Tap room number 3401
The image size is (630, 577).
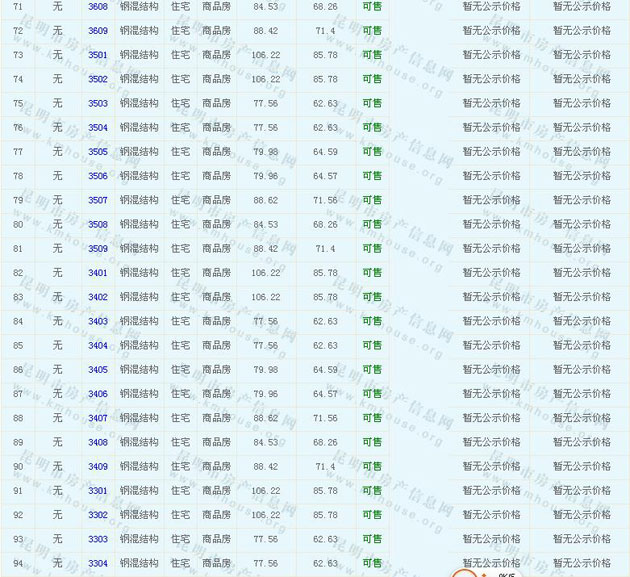click(97, 273)
